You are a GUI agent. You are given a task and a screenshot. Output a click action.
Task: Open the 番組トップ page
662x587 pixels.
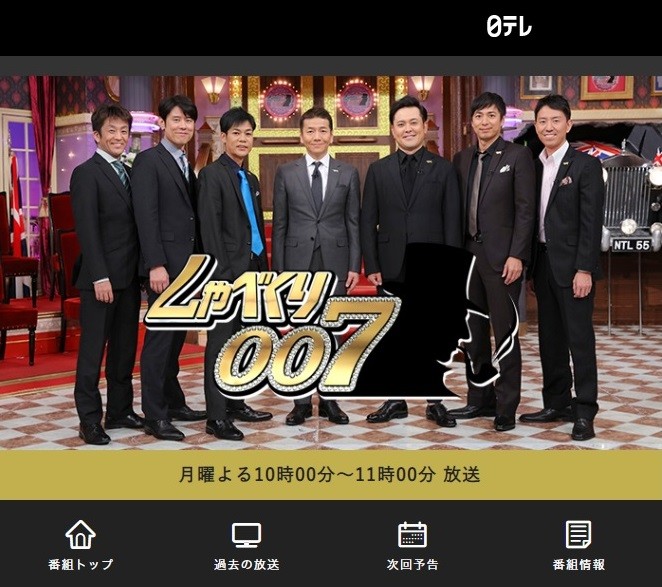point(80,545)
